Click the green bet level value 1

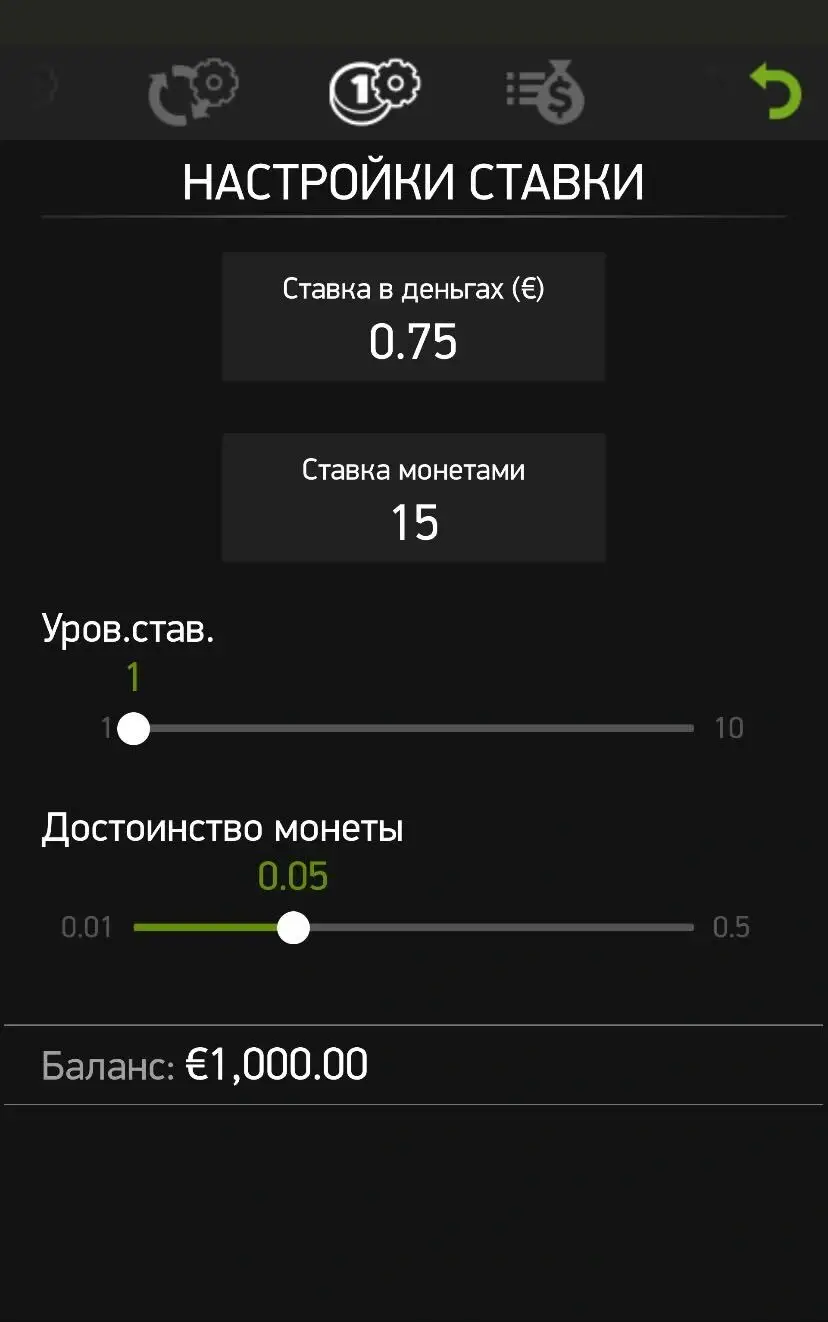tap(133, 677)
